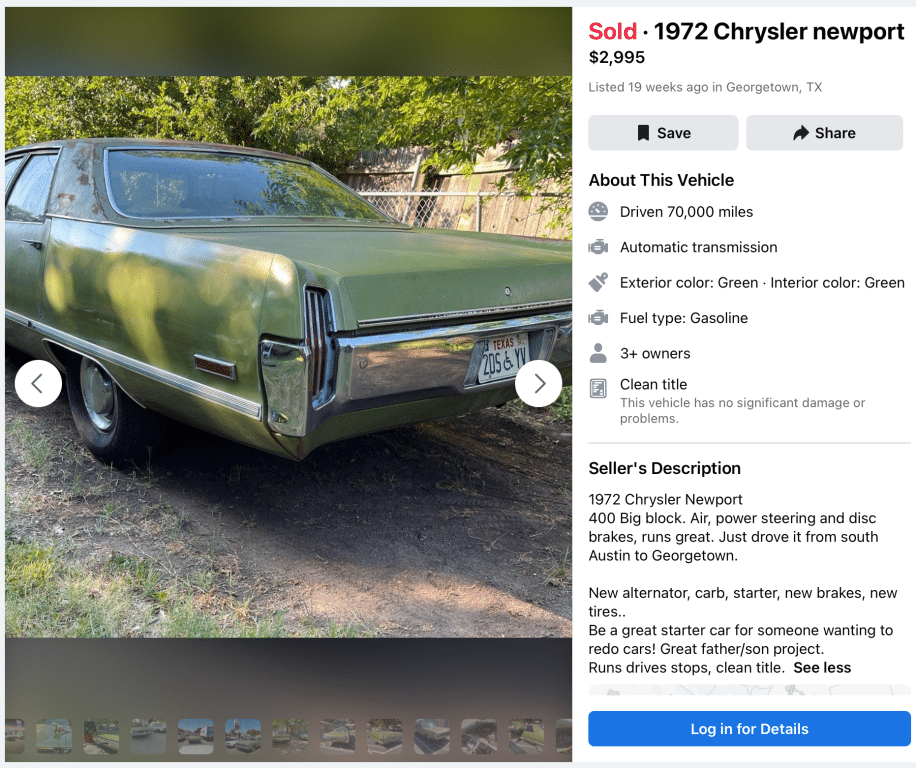Image resolution: width=916 pixels, height=768 pixels.
Task: Tap Log in for Details
Action: click(749, 729)
